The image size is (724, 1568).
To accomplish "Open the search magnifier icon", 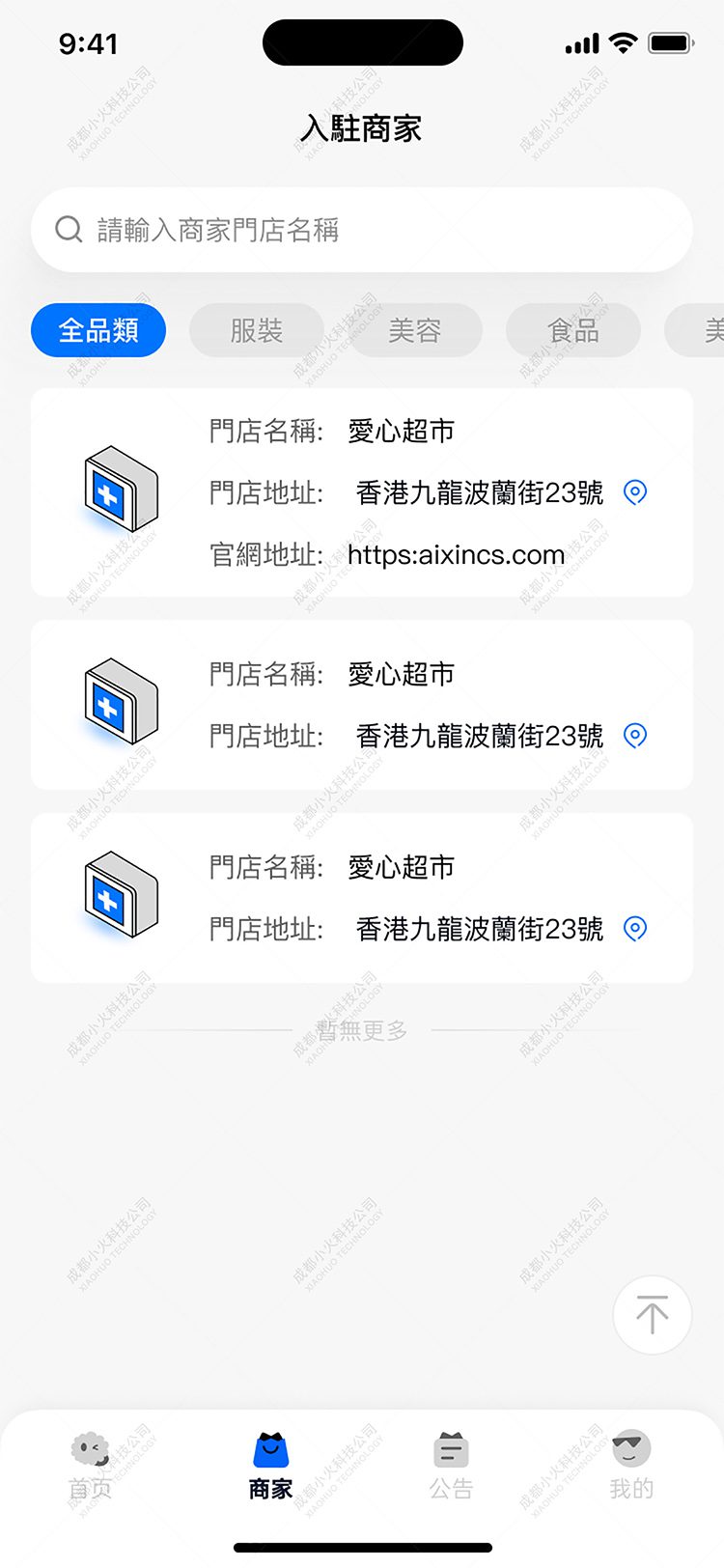I will coord(68,229).
